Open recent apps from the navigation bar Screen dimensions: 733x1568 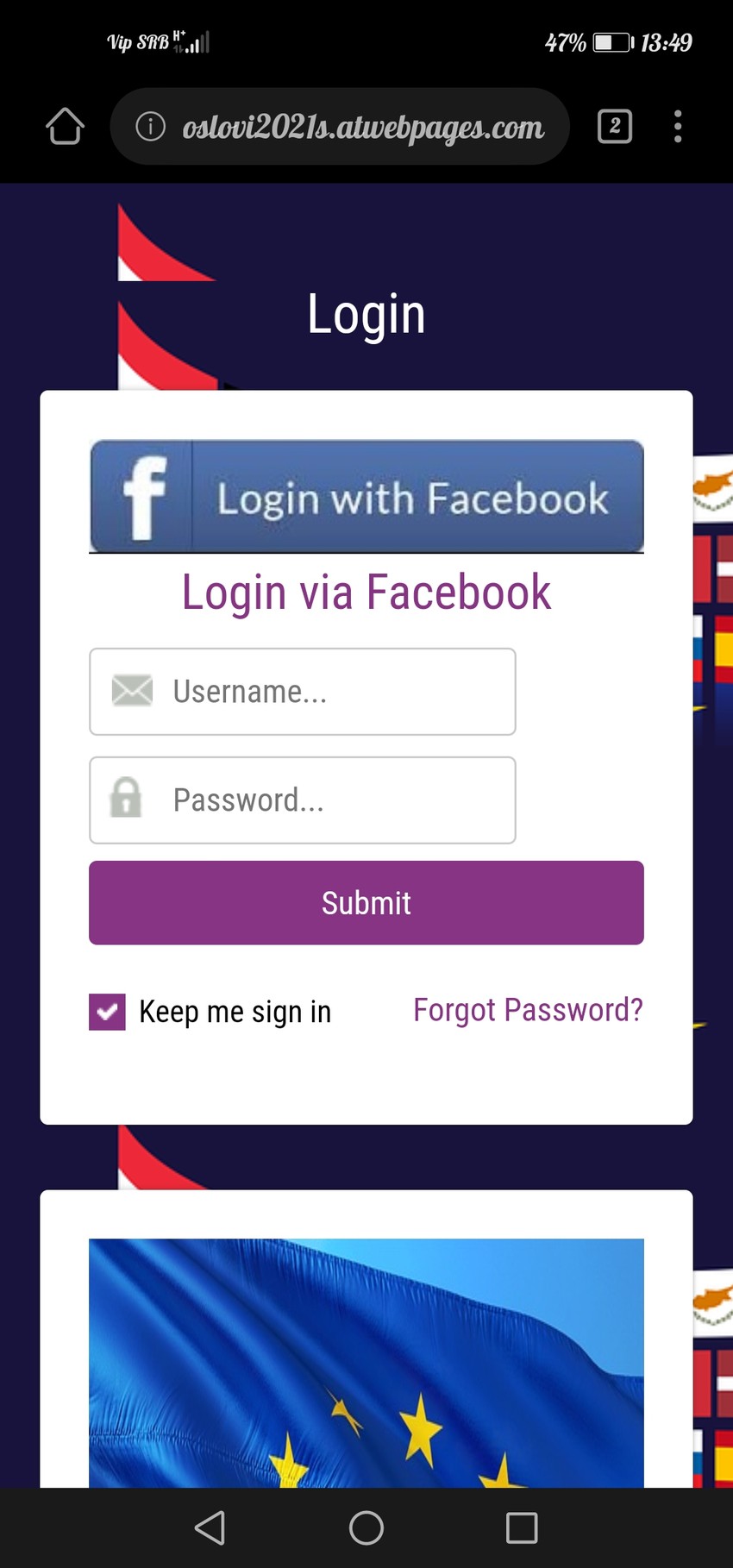point(522,1527)
